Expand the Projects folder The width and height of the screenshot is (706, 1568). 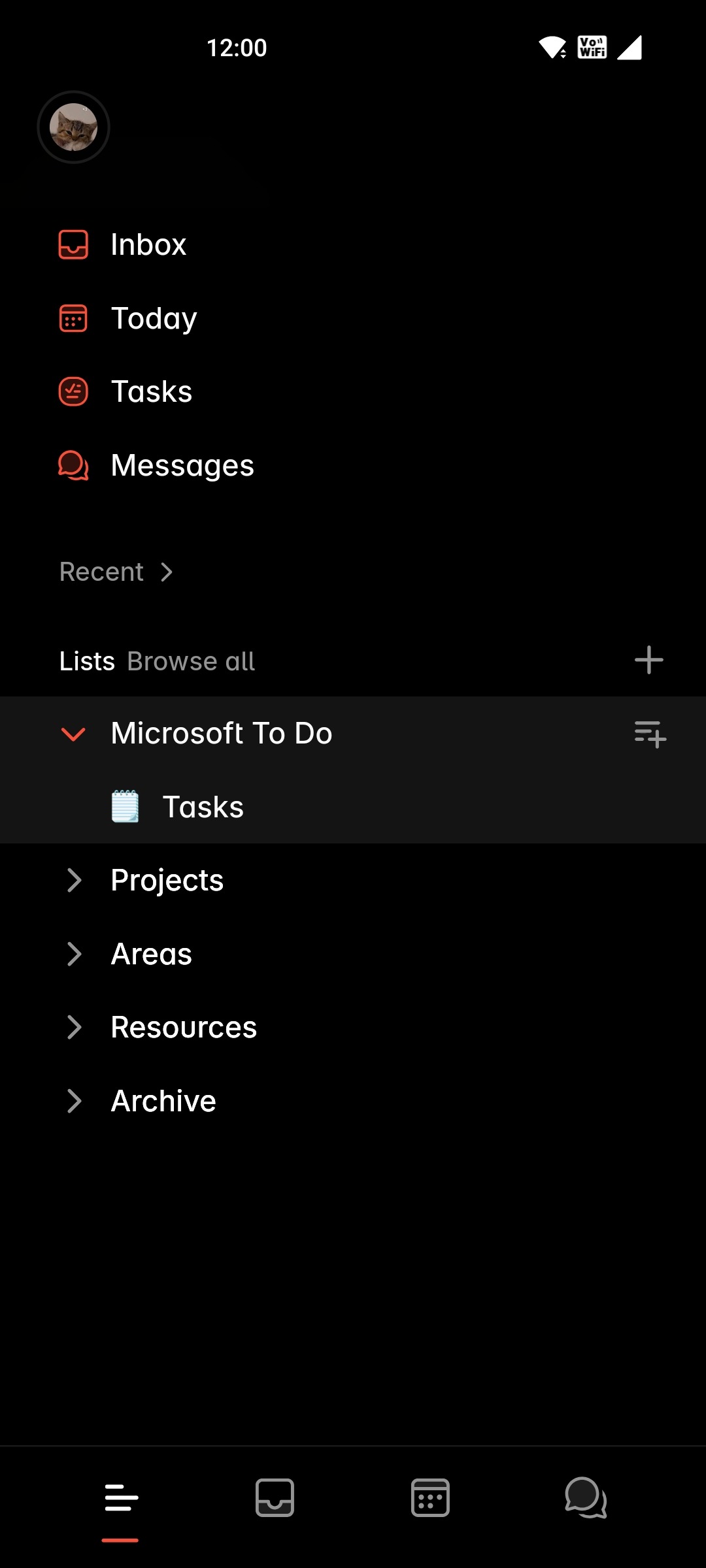tap(75, 881)
